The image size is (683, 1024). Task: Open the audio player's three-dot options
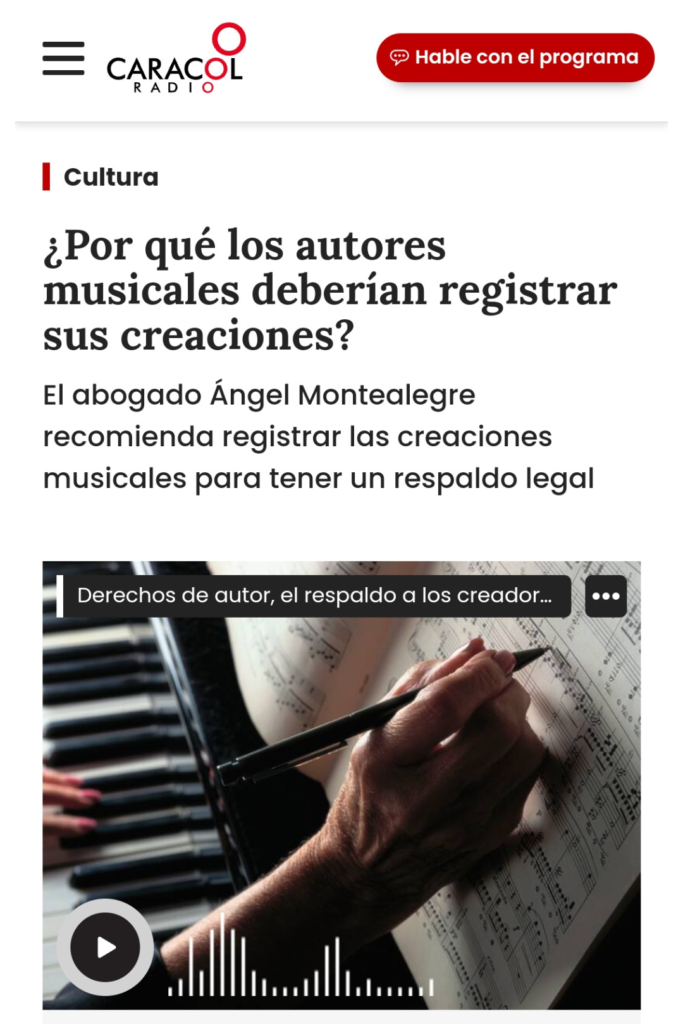click(x=606, y=596)
